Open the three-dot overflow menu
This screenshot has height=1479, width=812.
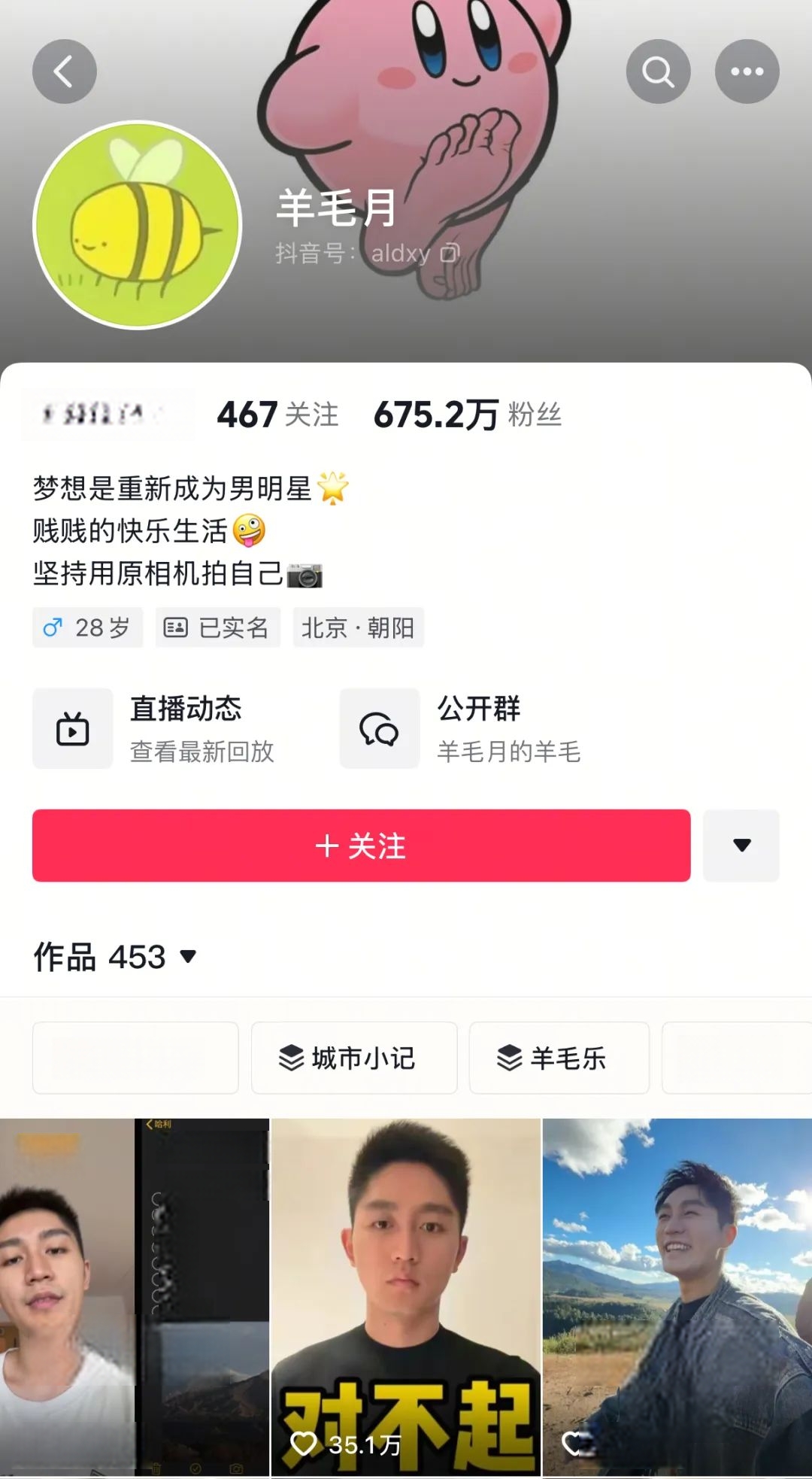pos(747,71)
